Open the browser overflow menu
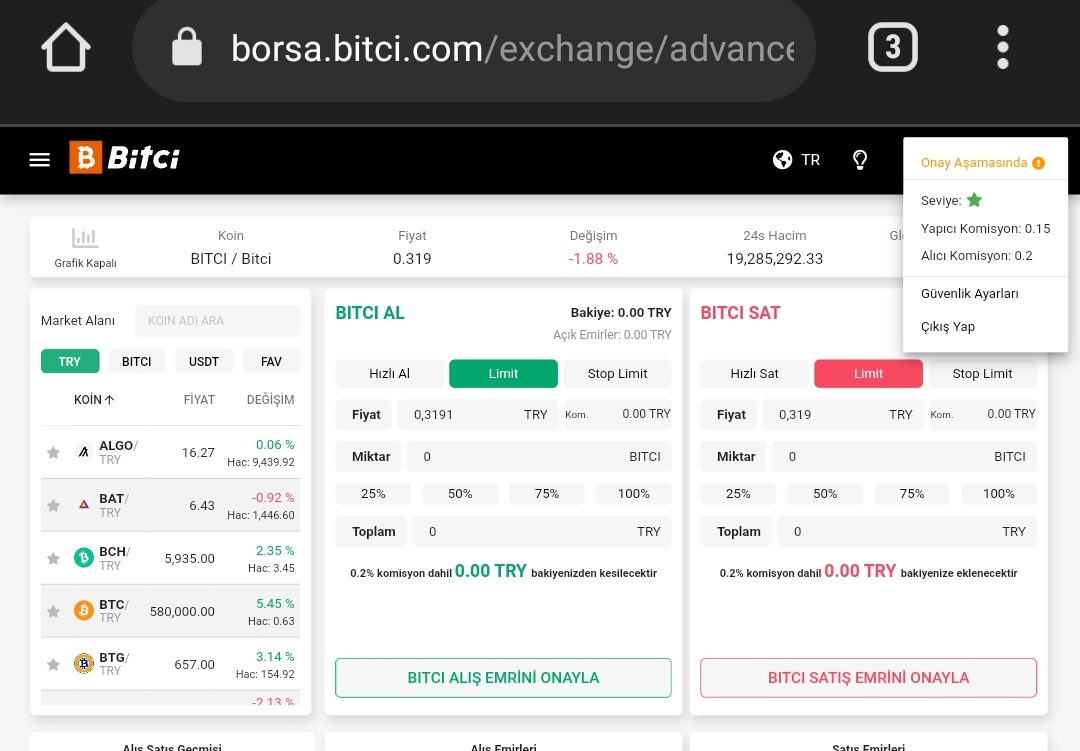The height and width of the screenshot is (751, 1080). (x=1002, y=47)
